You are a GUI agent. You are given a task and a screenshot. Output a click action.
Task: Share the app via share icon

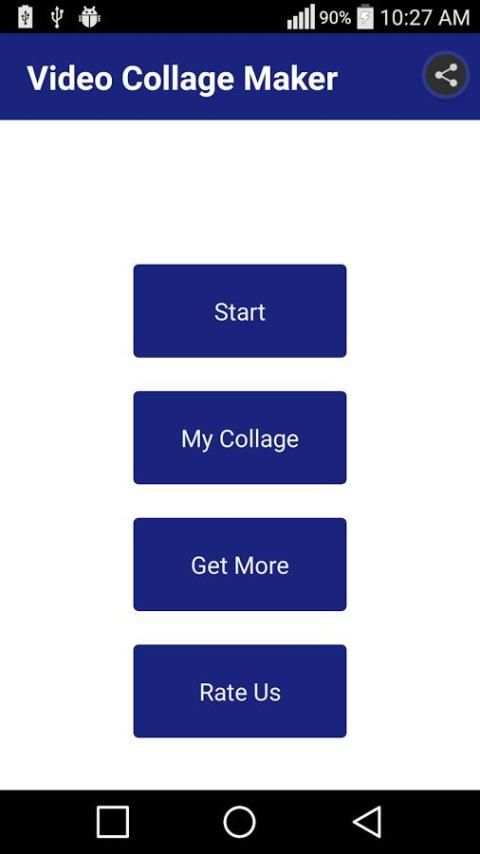coord(446,76)
